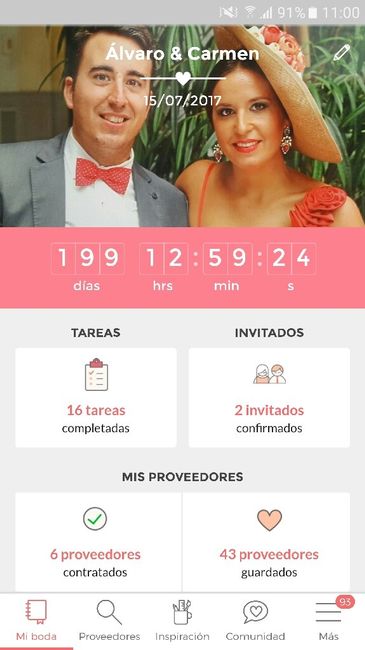Tap the pencil icon to edit wedding details
This screenshot has height=650, width=365.
pos(341,53)
